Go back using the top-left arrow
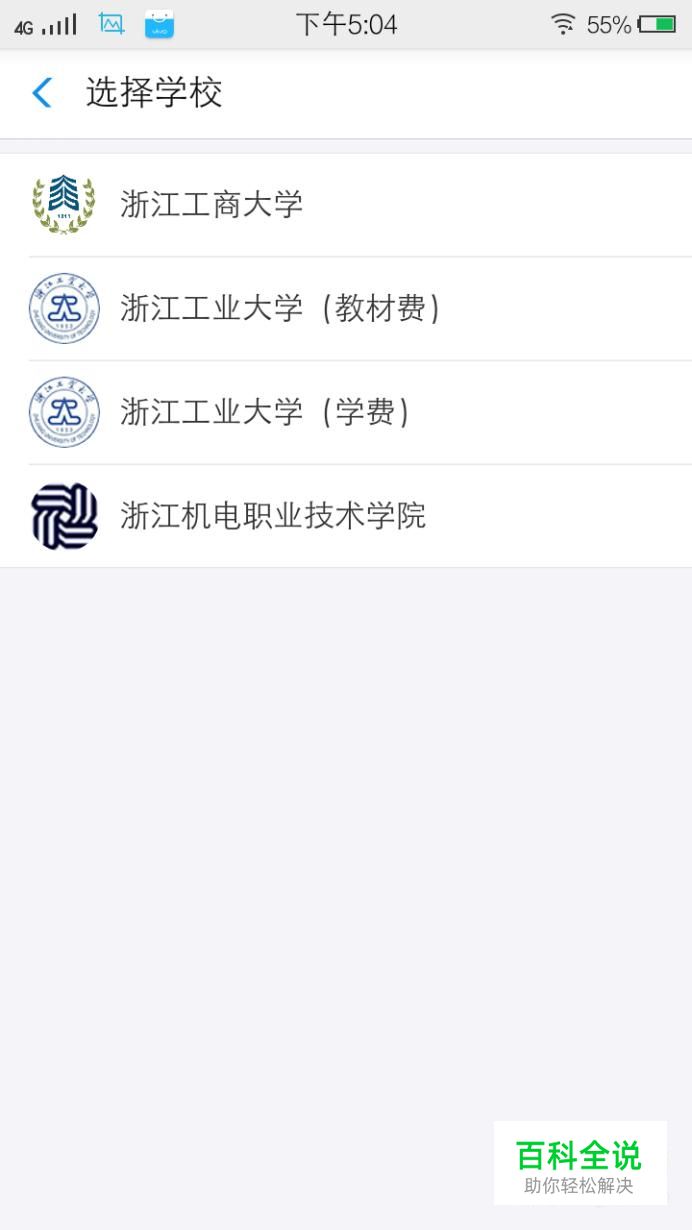Image resolution: width=692 pixels, height=1230 pixels. (x=42, y=93)
